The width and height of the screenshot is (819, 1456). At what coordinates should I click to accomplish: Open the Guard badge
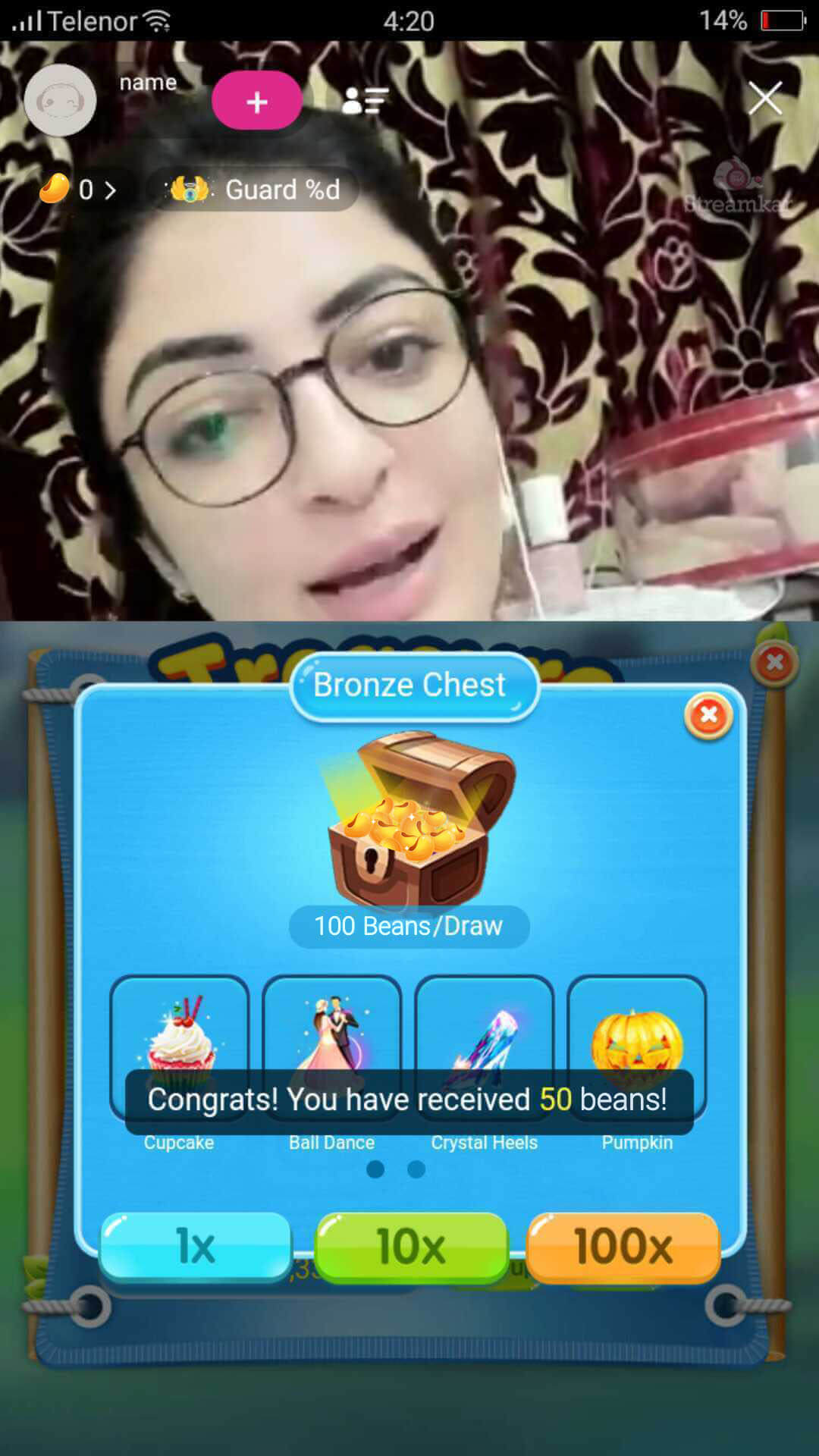(253, 190)
